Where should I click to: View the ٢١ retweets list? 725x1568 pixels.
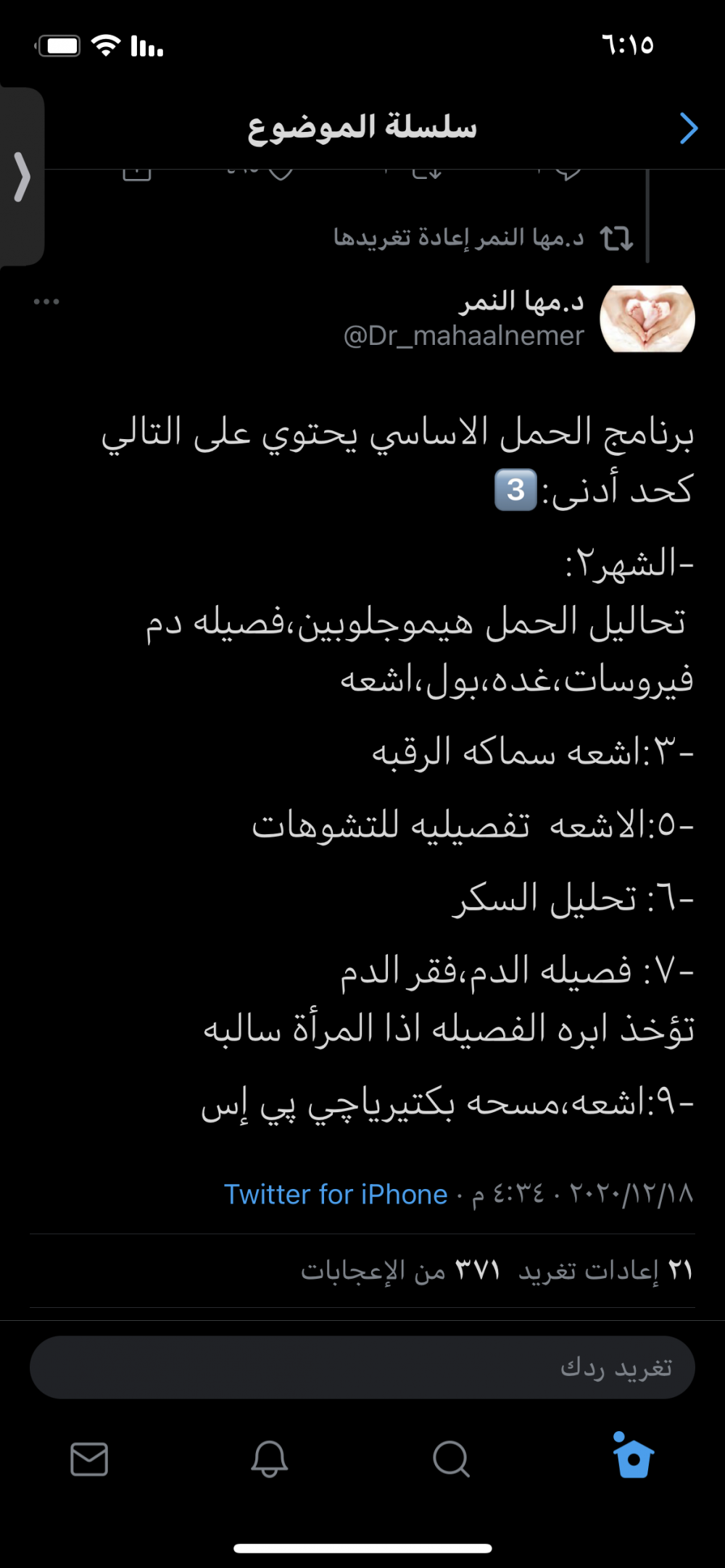tap(606, 1270)
